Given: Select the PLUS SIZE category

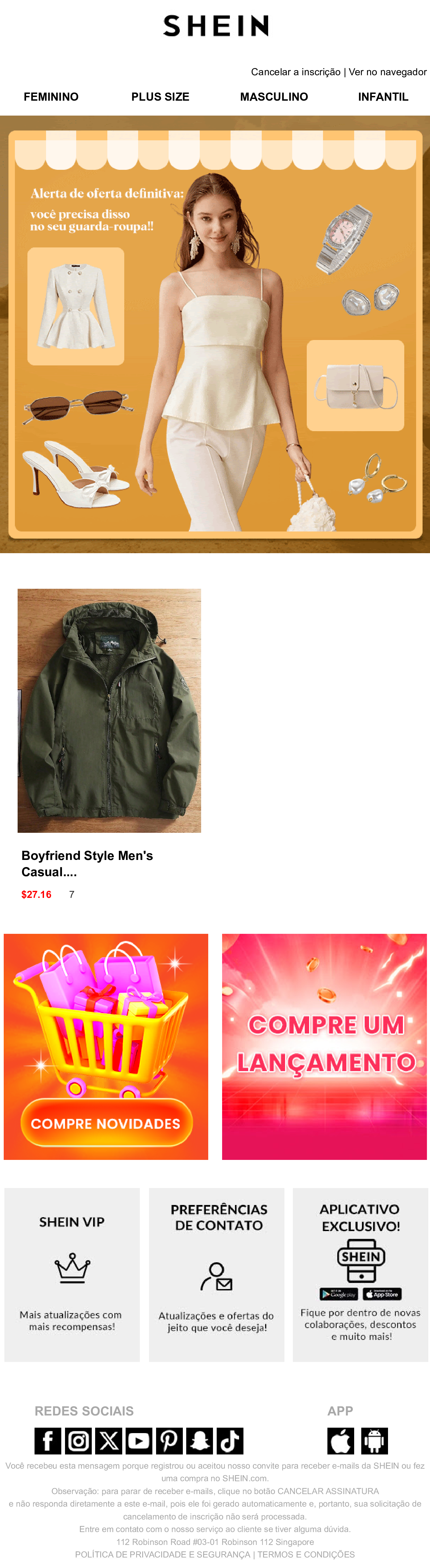Looking at the screenshot, I should 160,97.
